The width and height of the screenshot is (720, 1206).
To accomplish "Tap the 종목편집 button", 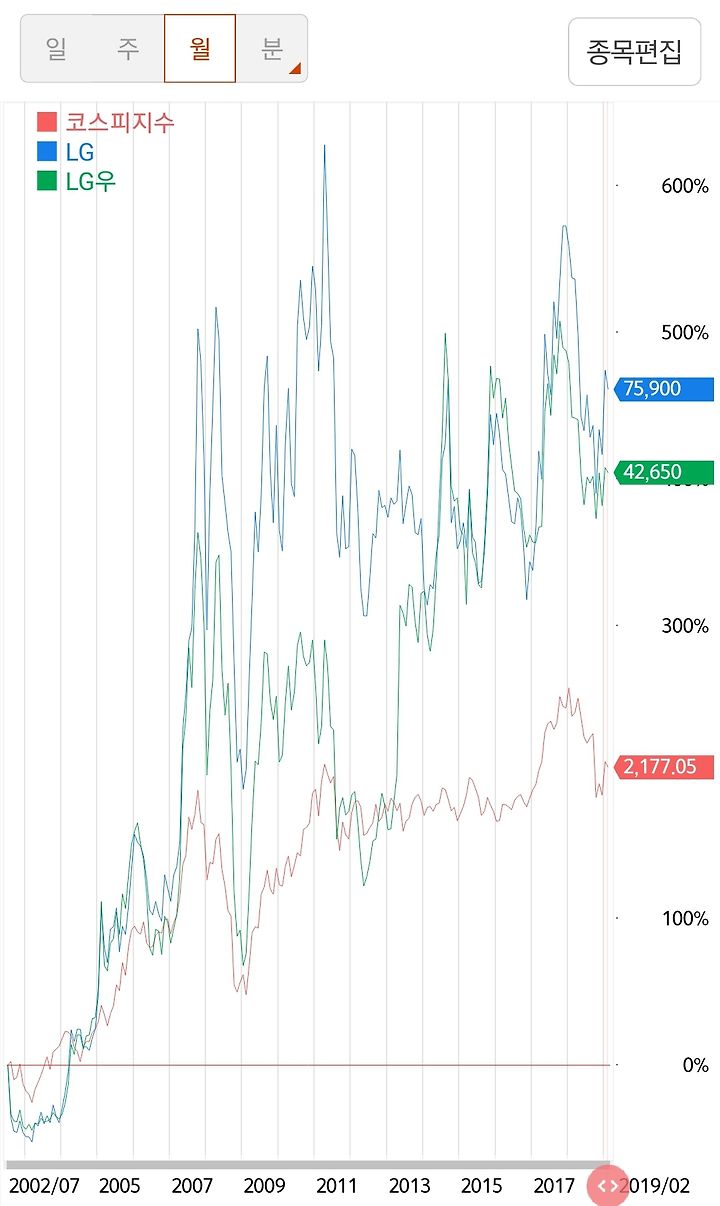I will point(635,52).
